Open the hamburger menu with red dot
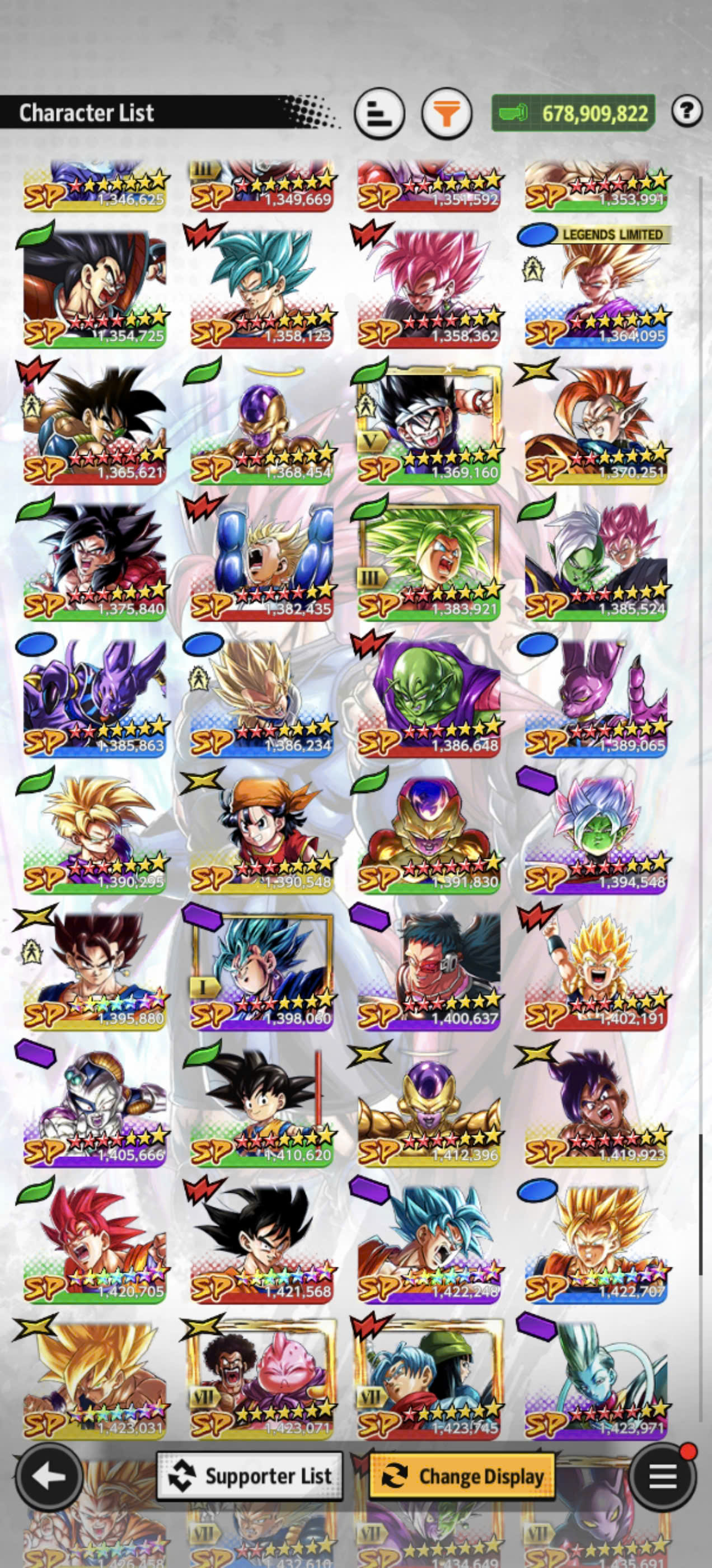Screen dimensions: 712x1568 coord(663,1476)
